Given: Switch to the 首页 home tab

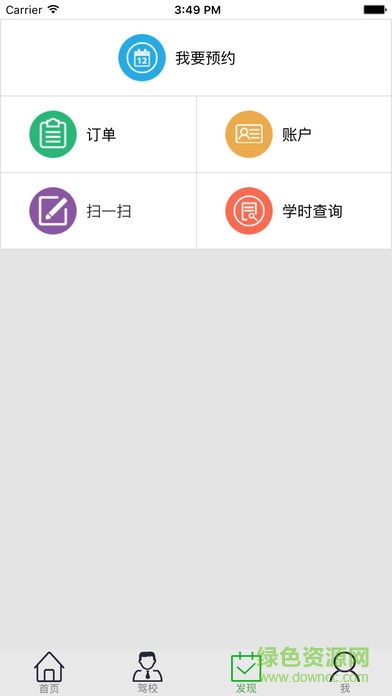Looking at the screenshot, I should 49,672.
